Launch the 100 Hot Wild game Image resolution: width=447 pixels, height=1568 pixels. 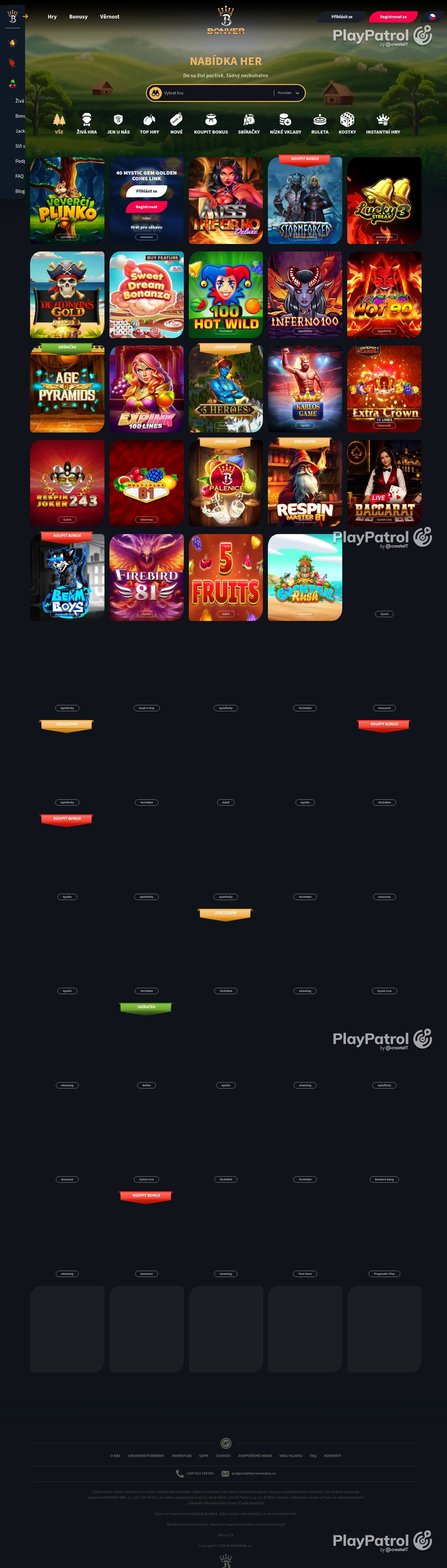pyautogui.click(x=226, y=294)
